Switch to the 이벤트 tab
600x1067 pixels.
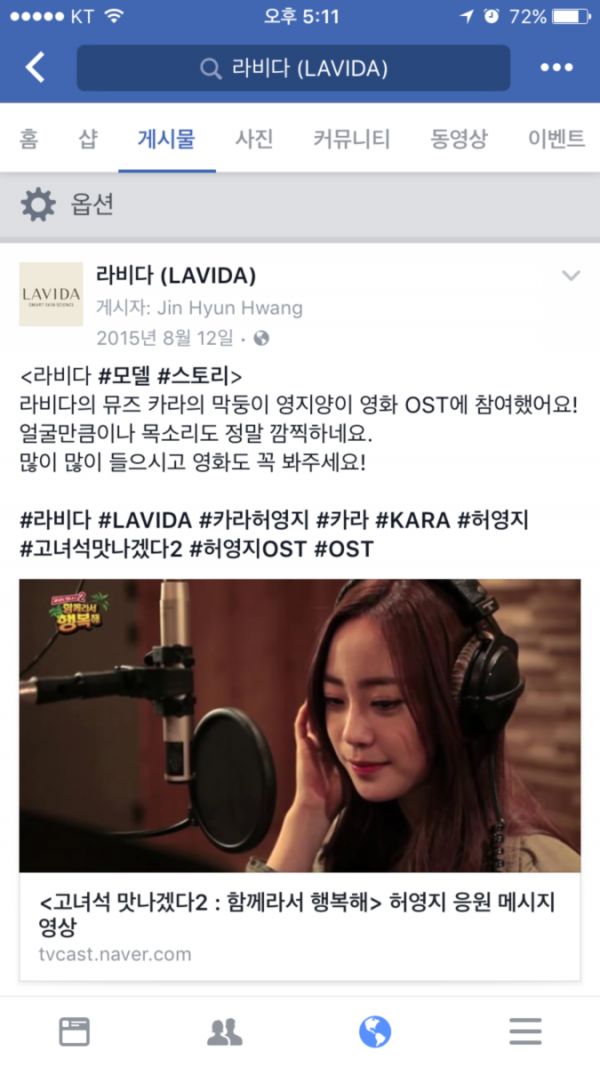click(x=555, y=139)
